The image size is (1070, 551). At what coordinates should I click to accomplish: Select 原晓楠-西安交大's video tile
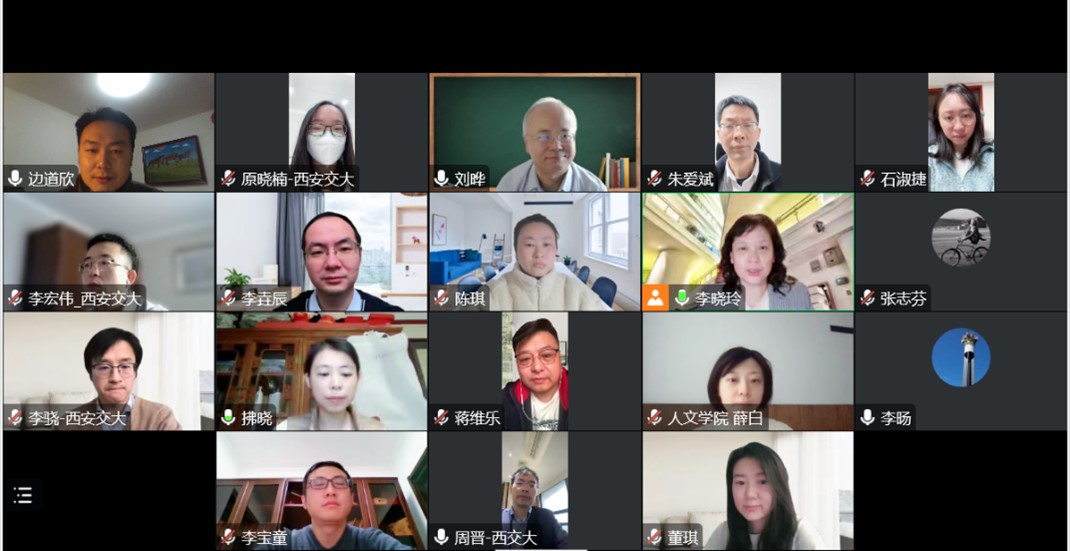[x=322, y=130]
